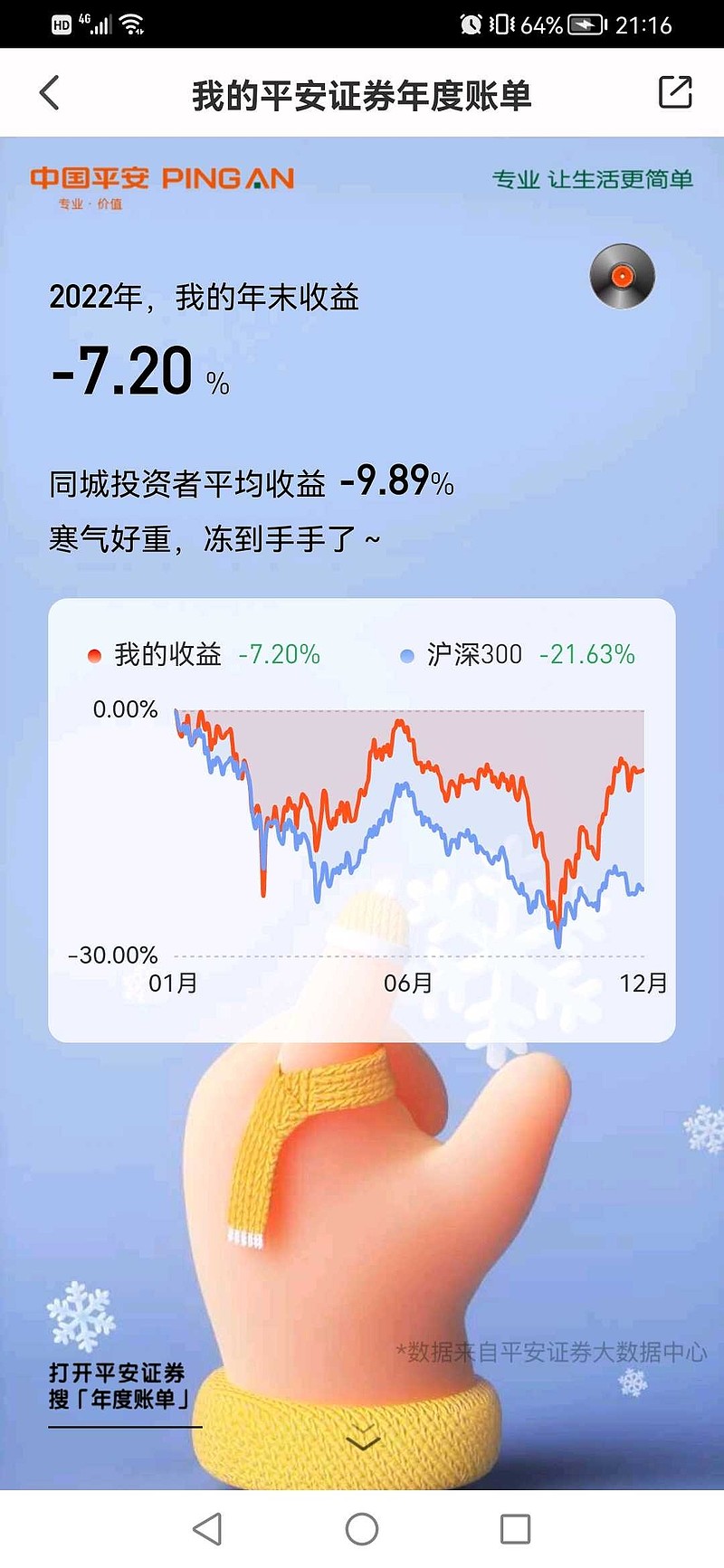Go back from the annual bill page

point(50,93)
